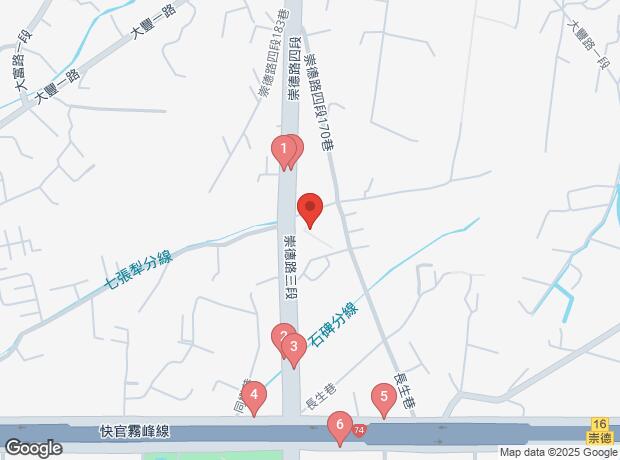This screenshot has height=460, width=620.
Task: Open map marker number 5
Action: (x=382, y=397)
